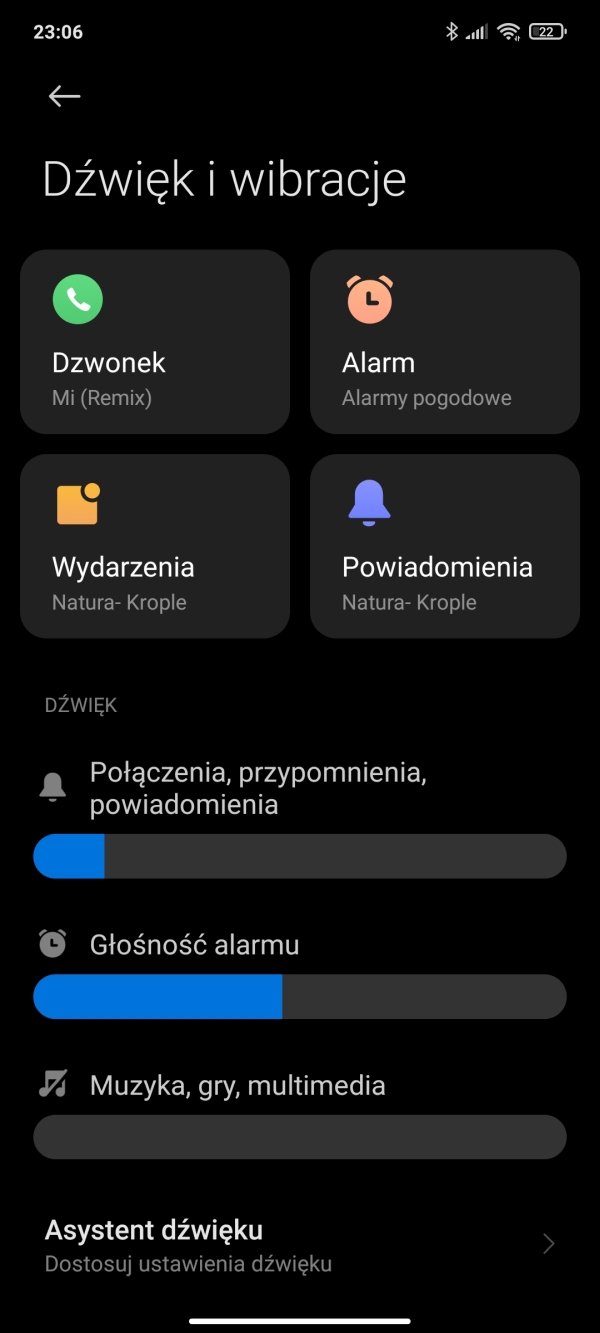Go back using the arrow icon

click(x=64, y=96)
